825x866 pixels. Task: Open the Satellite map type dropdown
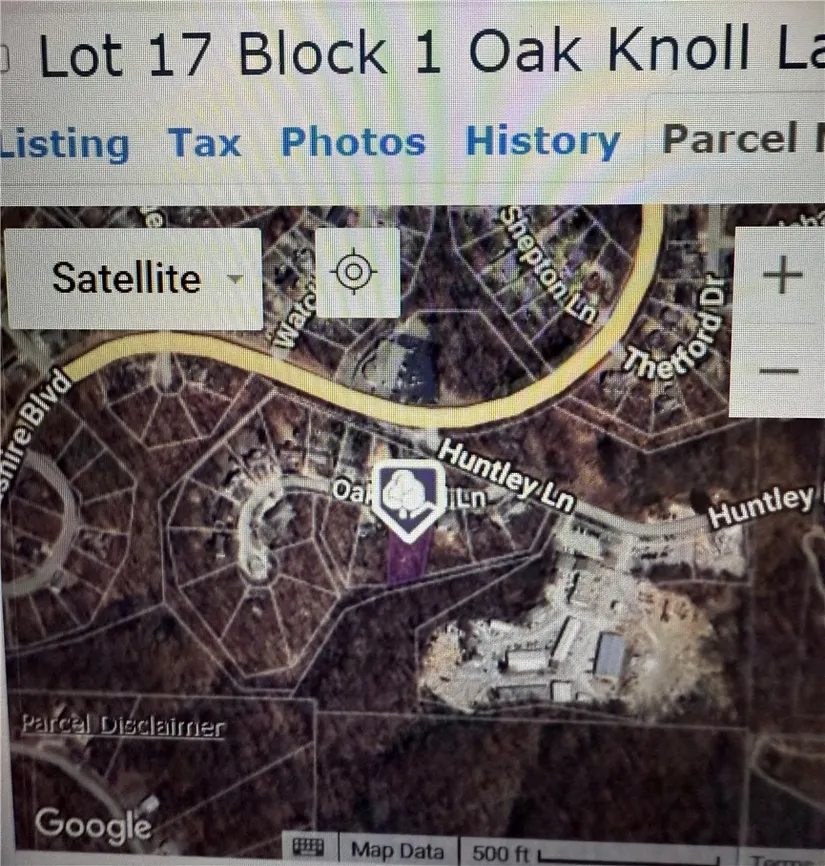point(134,278)
